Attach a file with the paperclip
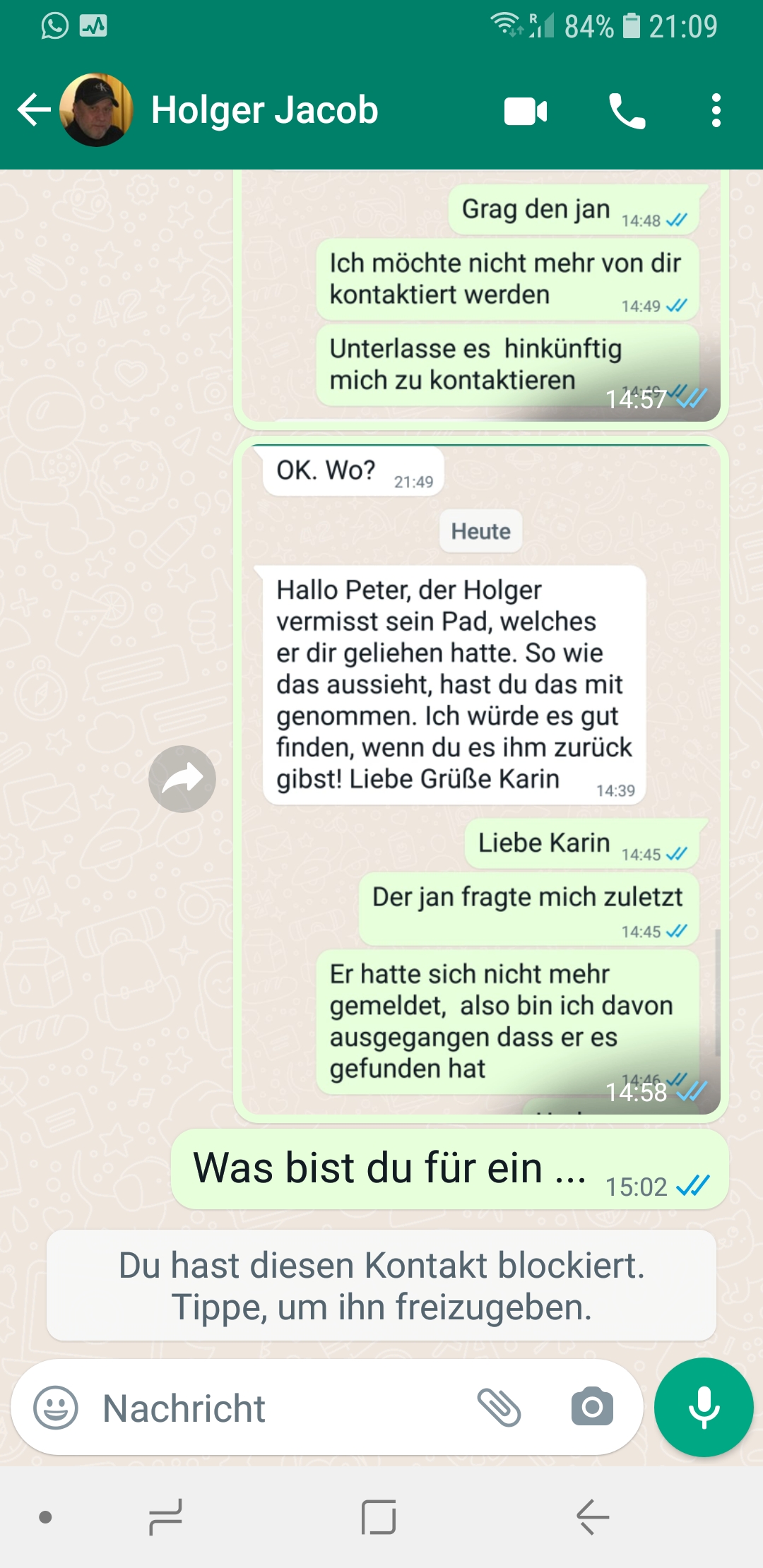 [499, 1408]
